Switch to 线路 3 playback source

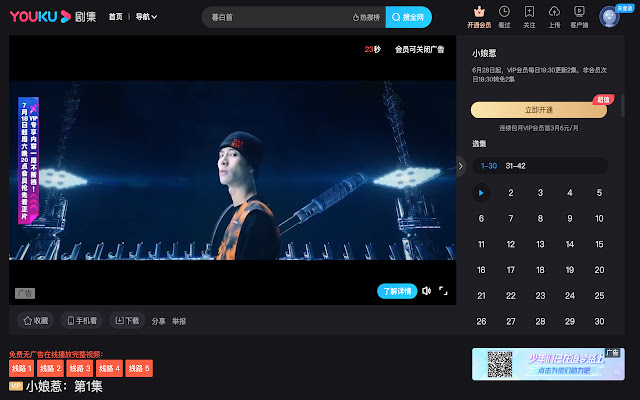pyautogui.click(x=81, y=369)
